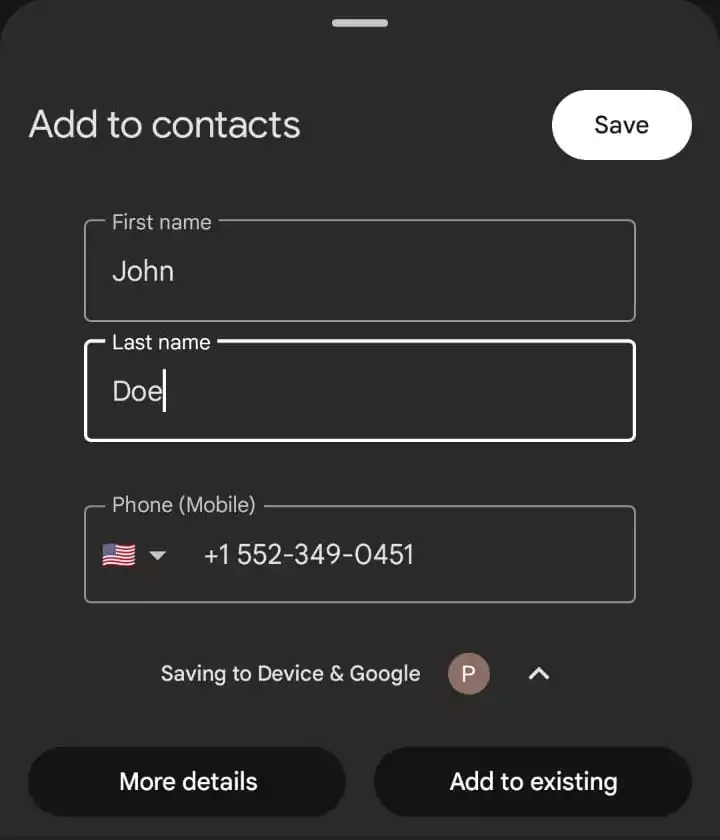
Task: Click the upward chevron beside the avatar
Action: [x=538, y=674]
